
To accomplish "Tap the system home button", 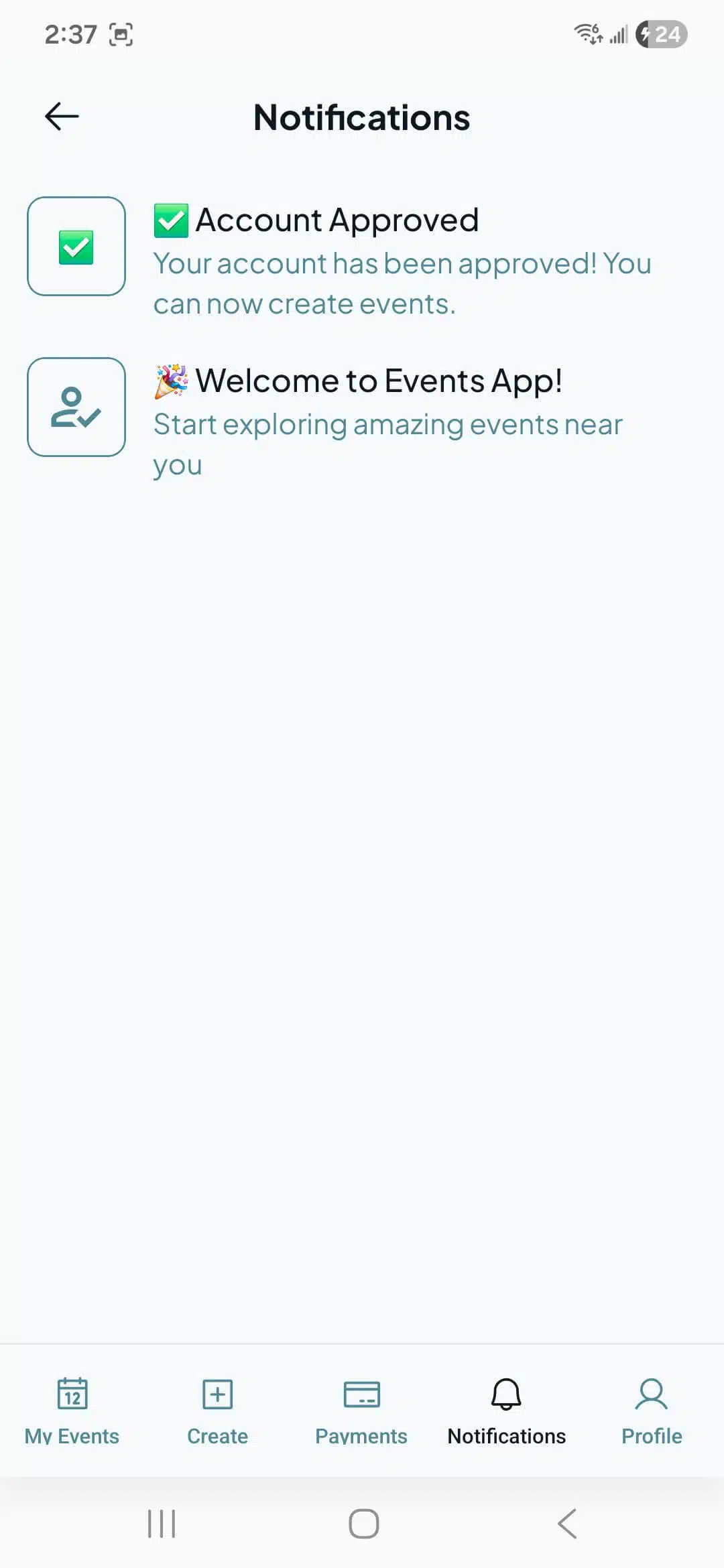I will pos(363,1524).
